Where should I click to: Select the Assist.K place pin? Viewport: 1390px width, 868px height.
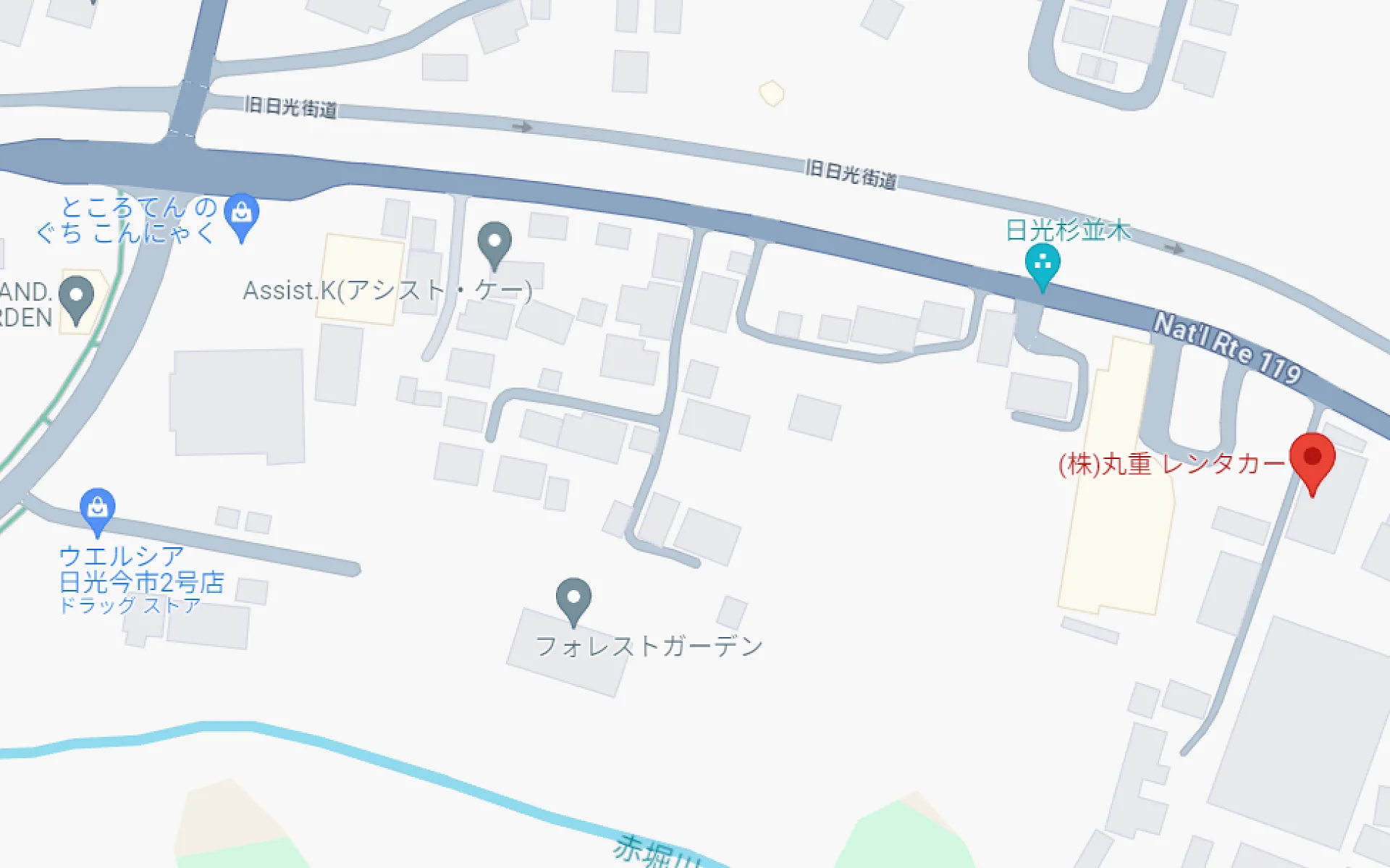[x=494, y=242]
